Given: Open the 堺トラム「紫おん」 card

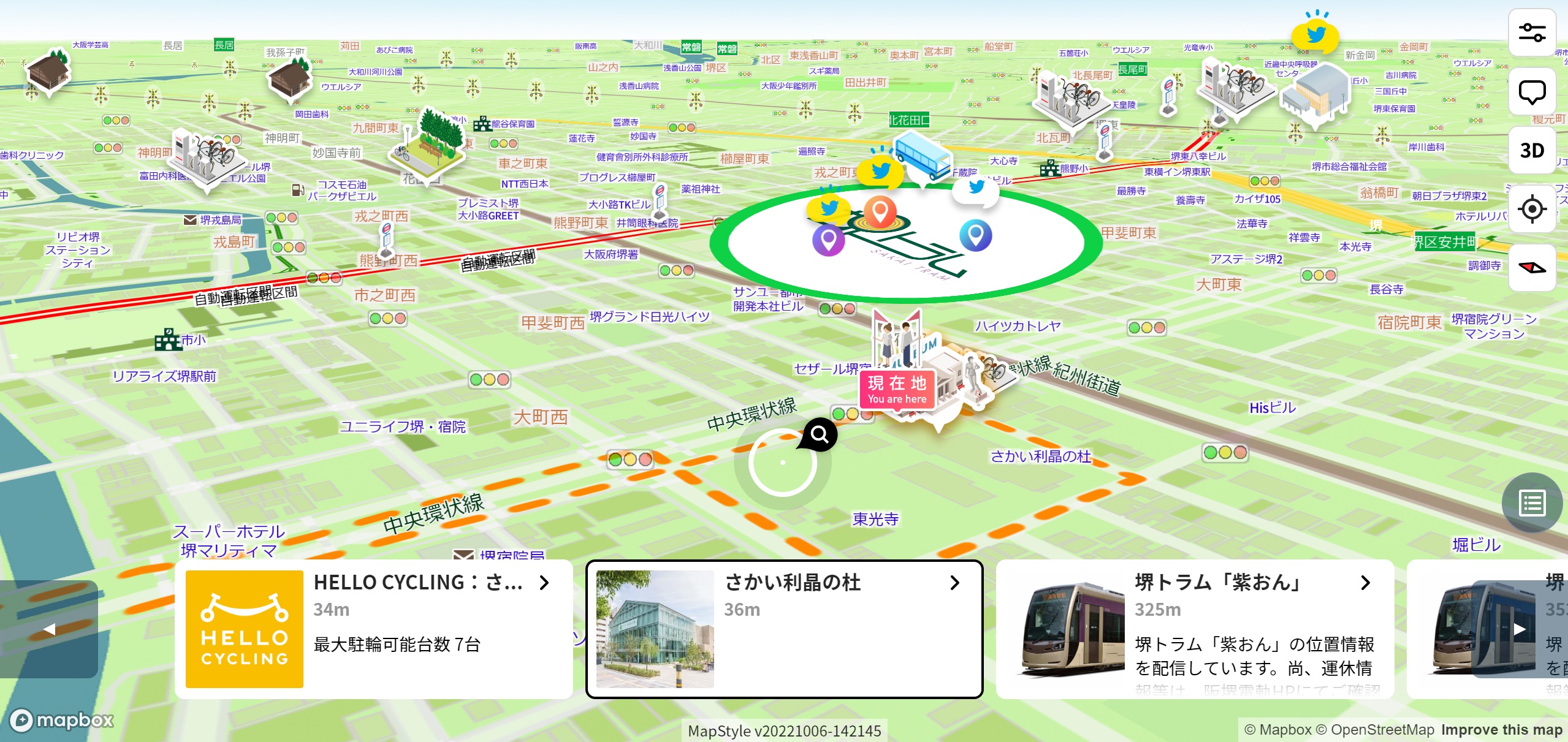Looking at the screenshot, I should pos(1194,629).
